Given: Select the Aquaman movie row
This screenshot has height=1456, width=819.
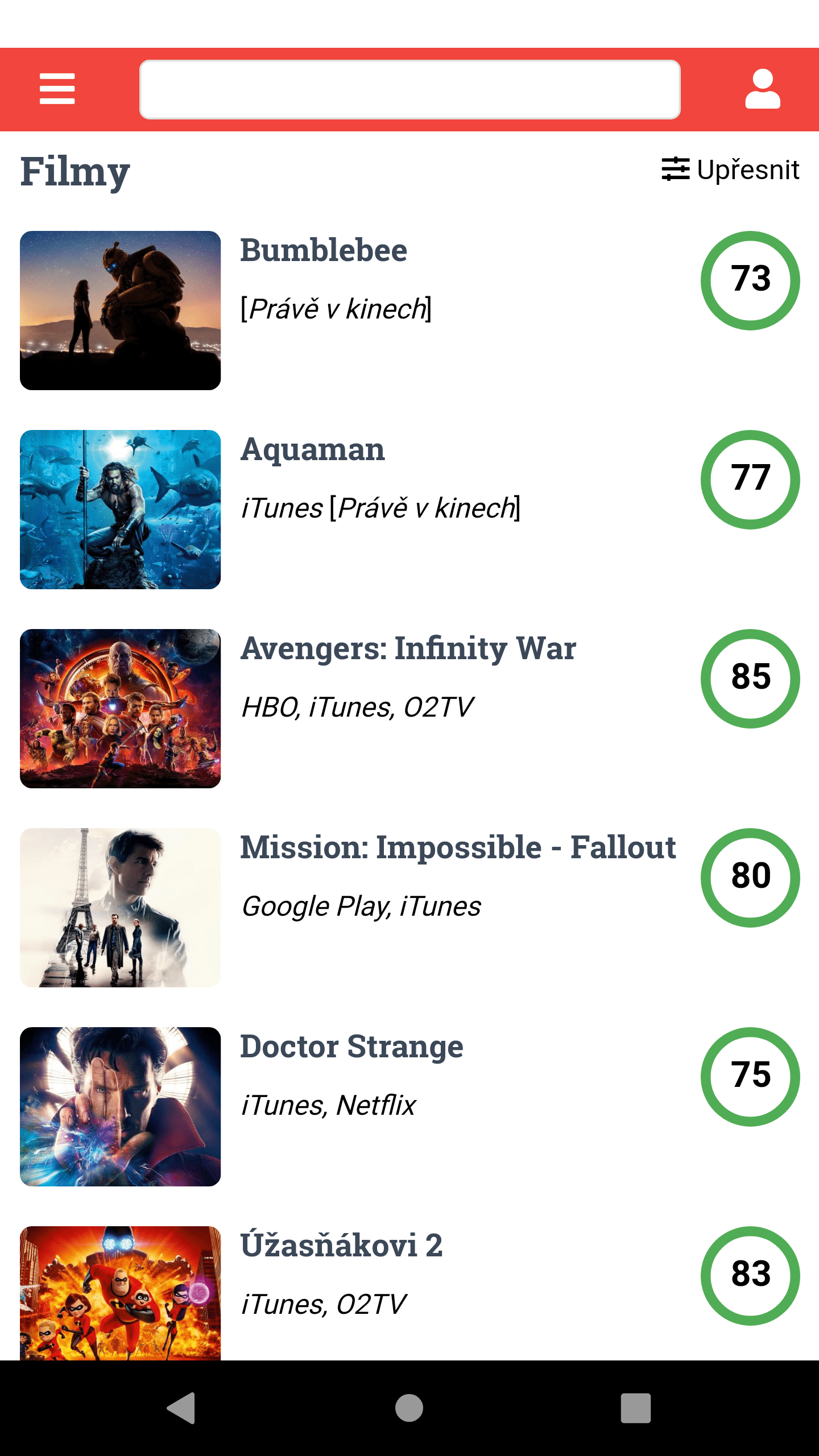Looking at the screenshot, I should coord(409,509).
